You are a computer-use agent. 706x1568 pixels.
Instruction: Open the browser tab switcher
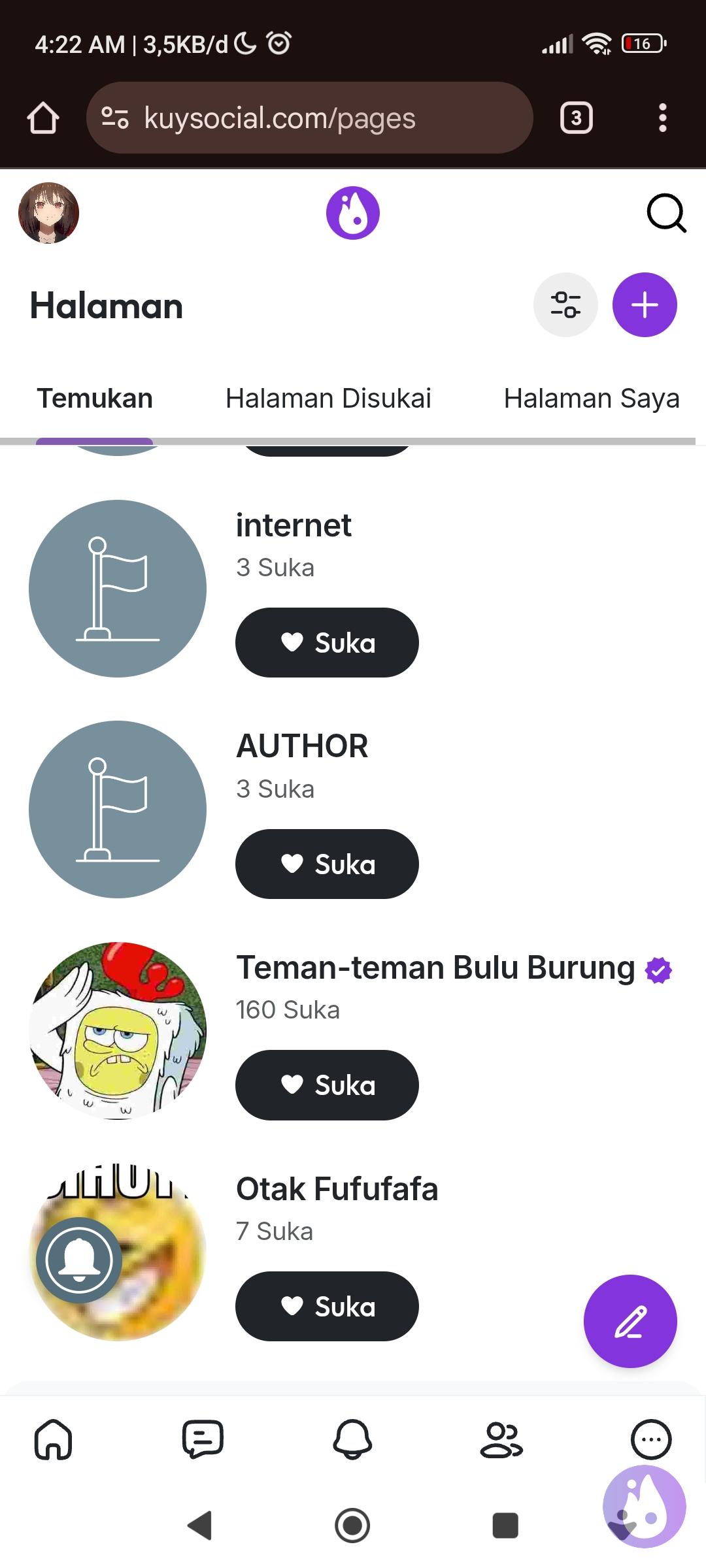576,118
